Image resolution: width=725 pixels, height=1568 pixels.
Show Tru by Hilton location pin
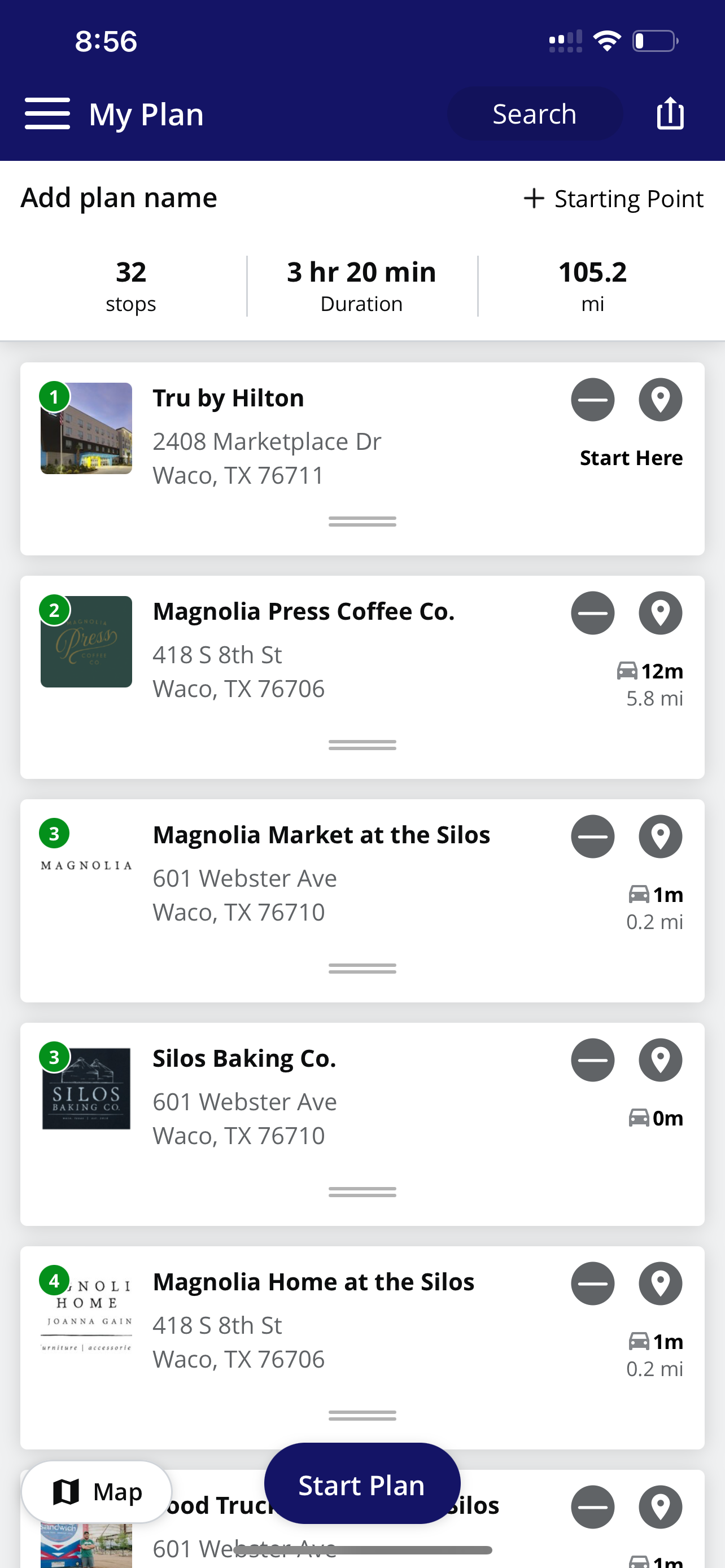coord(661,400)
